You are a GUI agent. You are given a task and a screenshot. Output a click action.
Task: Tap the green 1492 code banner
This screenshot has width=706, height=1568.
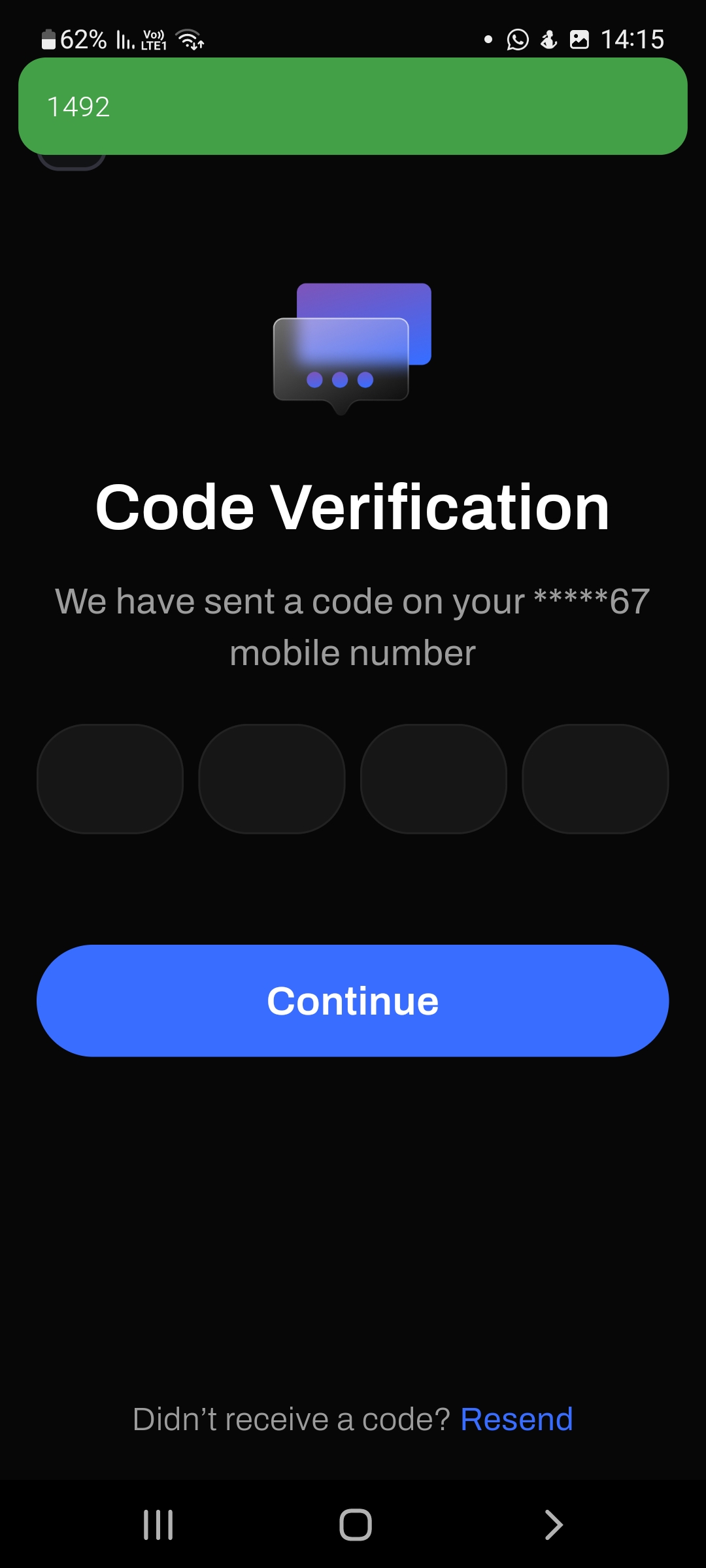pos(353,106)
